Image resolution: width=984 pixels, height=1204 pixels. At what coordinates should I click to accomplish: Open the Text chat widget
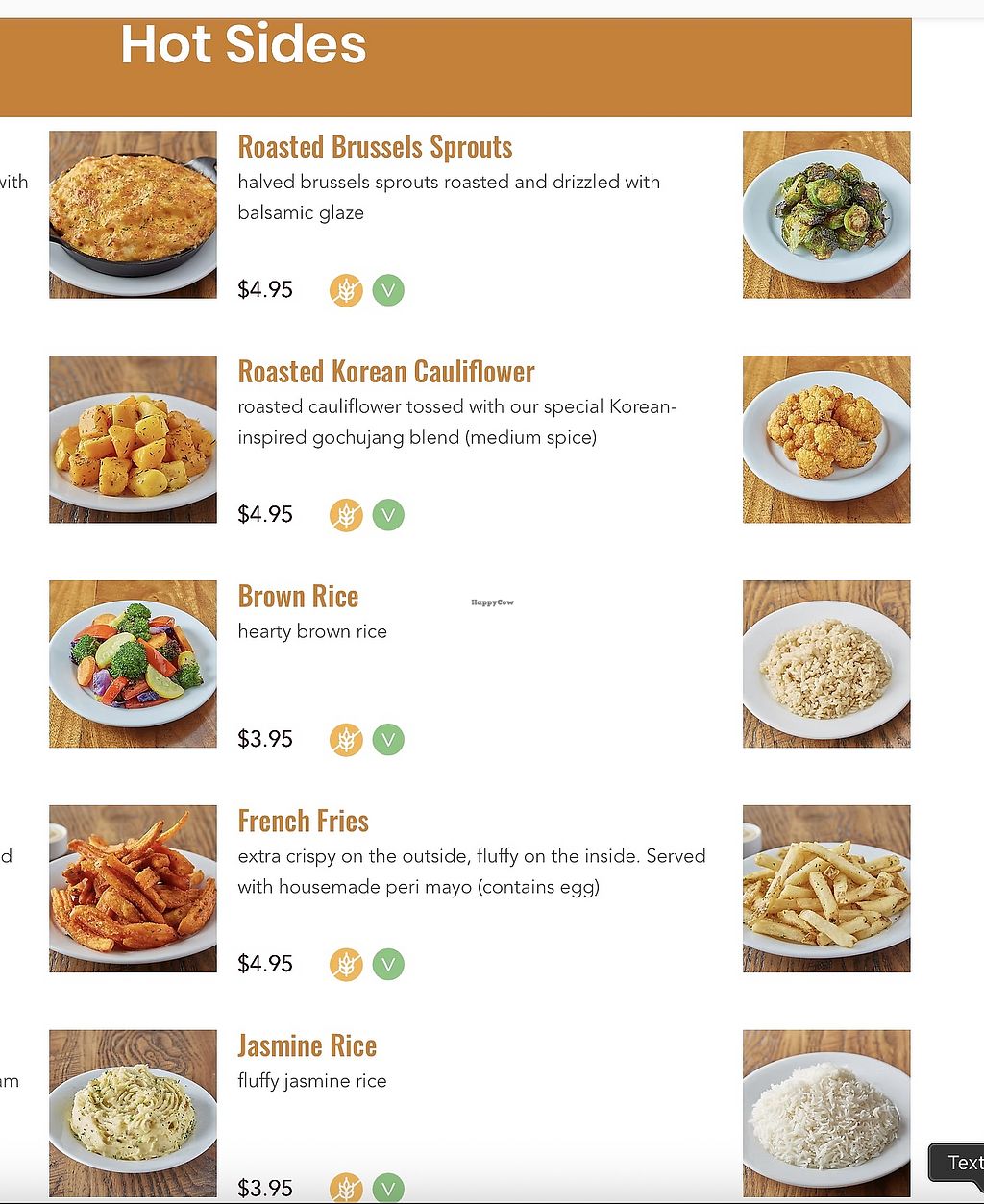961,1163
